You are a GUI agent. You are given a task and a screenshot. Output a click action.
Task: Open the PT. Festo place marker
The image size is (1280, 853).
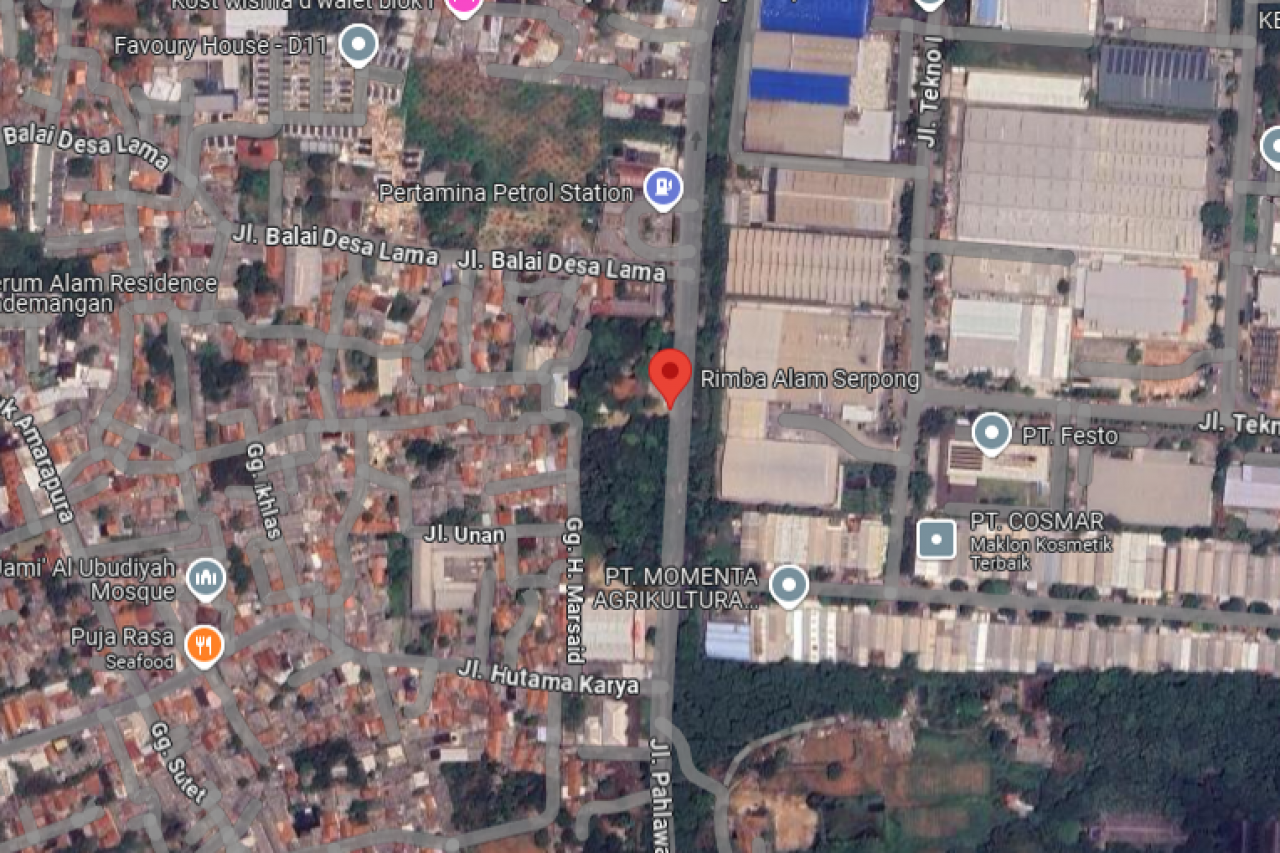(x=991, y=433)
